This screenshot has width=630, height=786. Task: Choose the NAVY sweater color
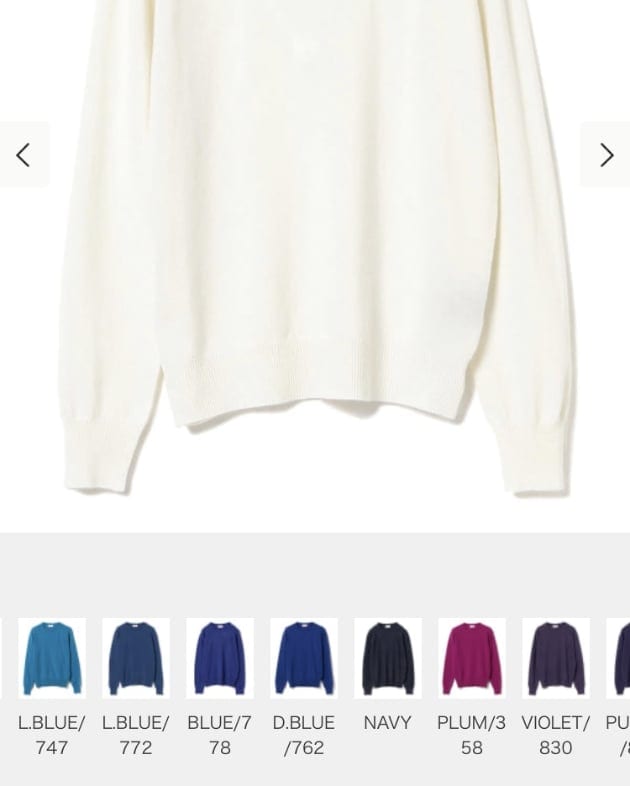(388, 658)
